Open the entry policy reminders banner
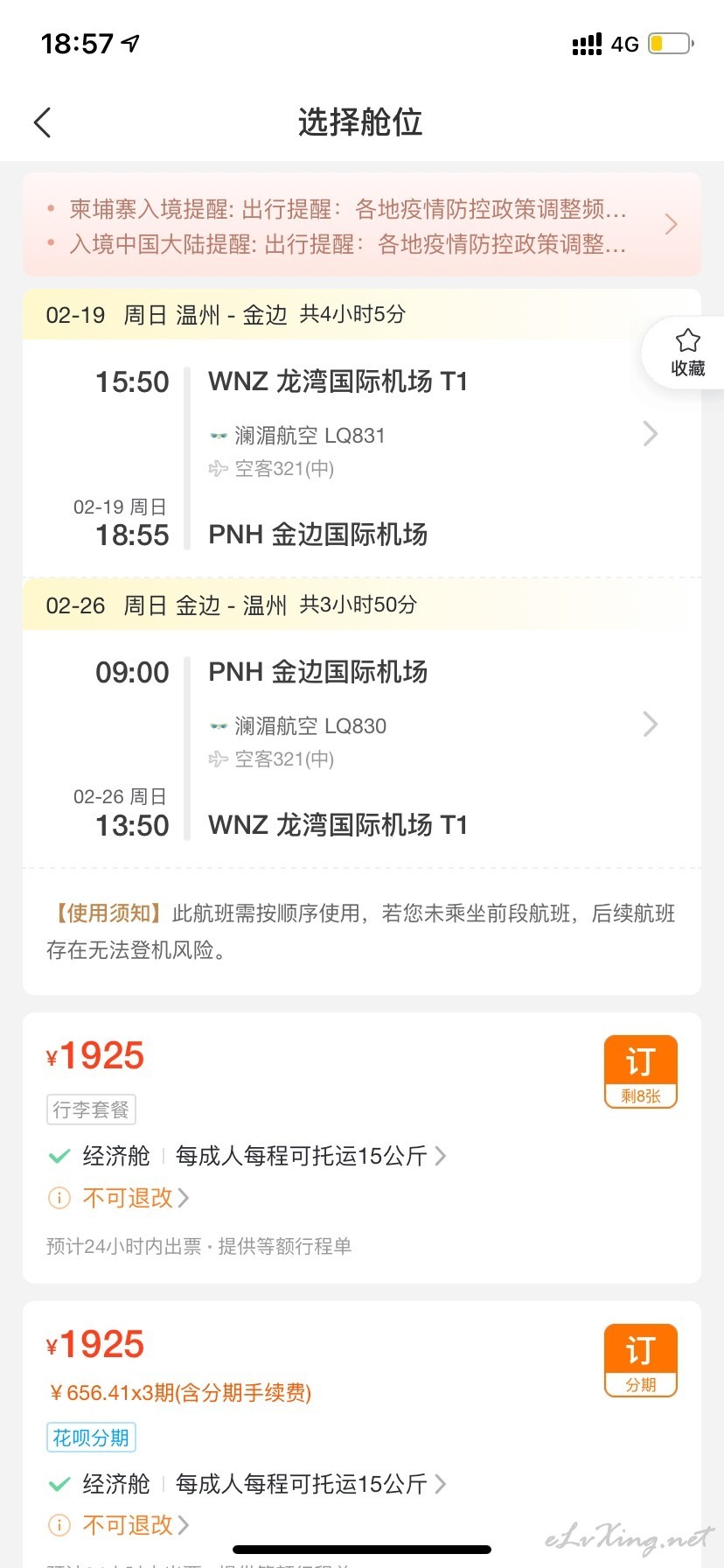Screen dimensions: 724x1568 pyautogui.click(x=362, y=225)
